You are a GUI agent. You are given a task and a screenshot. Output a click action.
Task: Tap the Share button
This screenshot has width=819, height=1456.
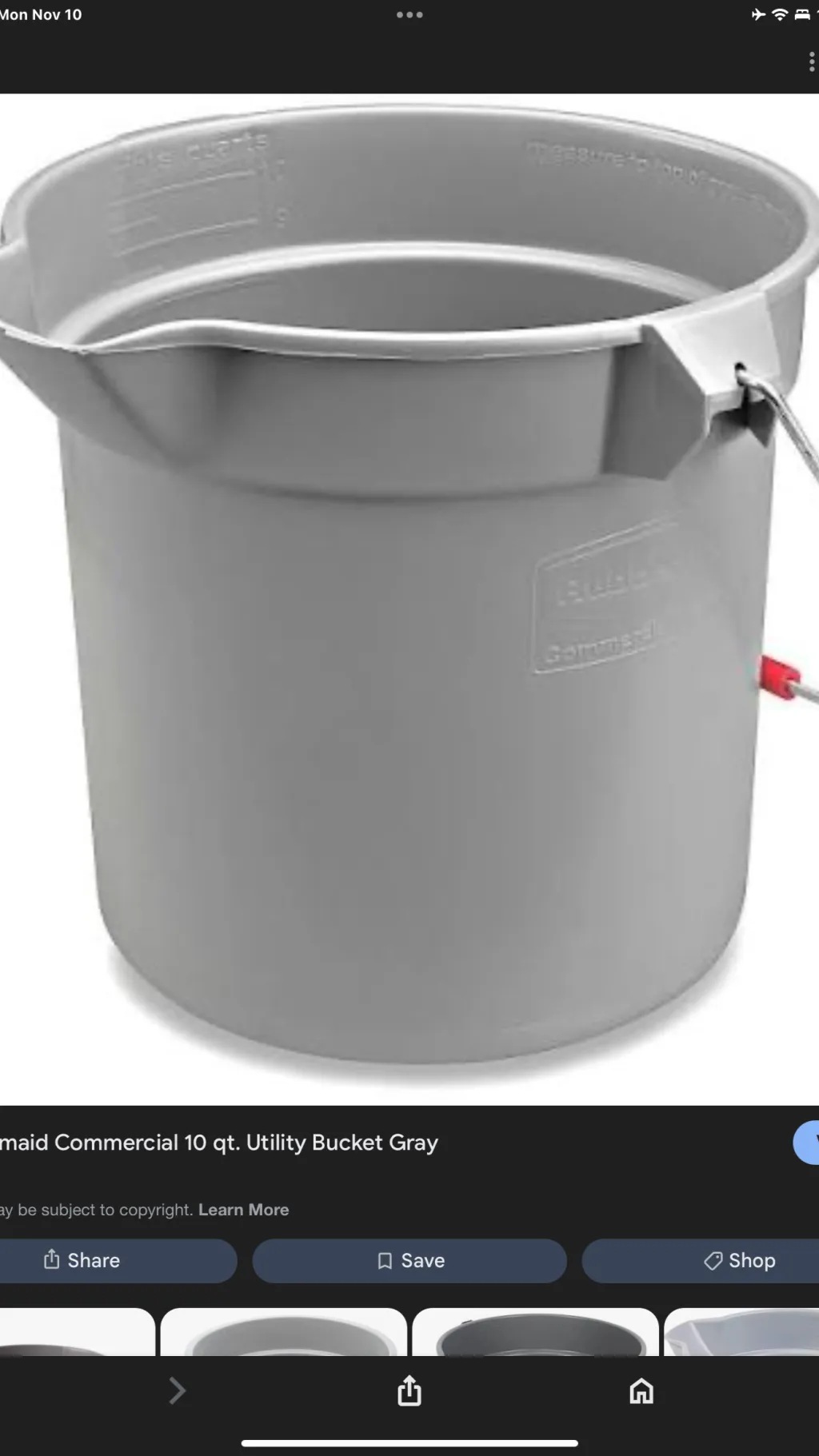(x=117, y=1260)
